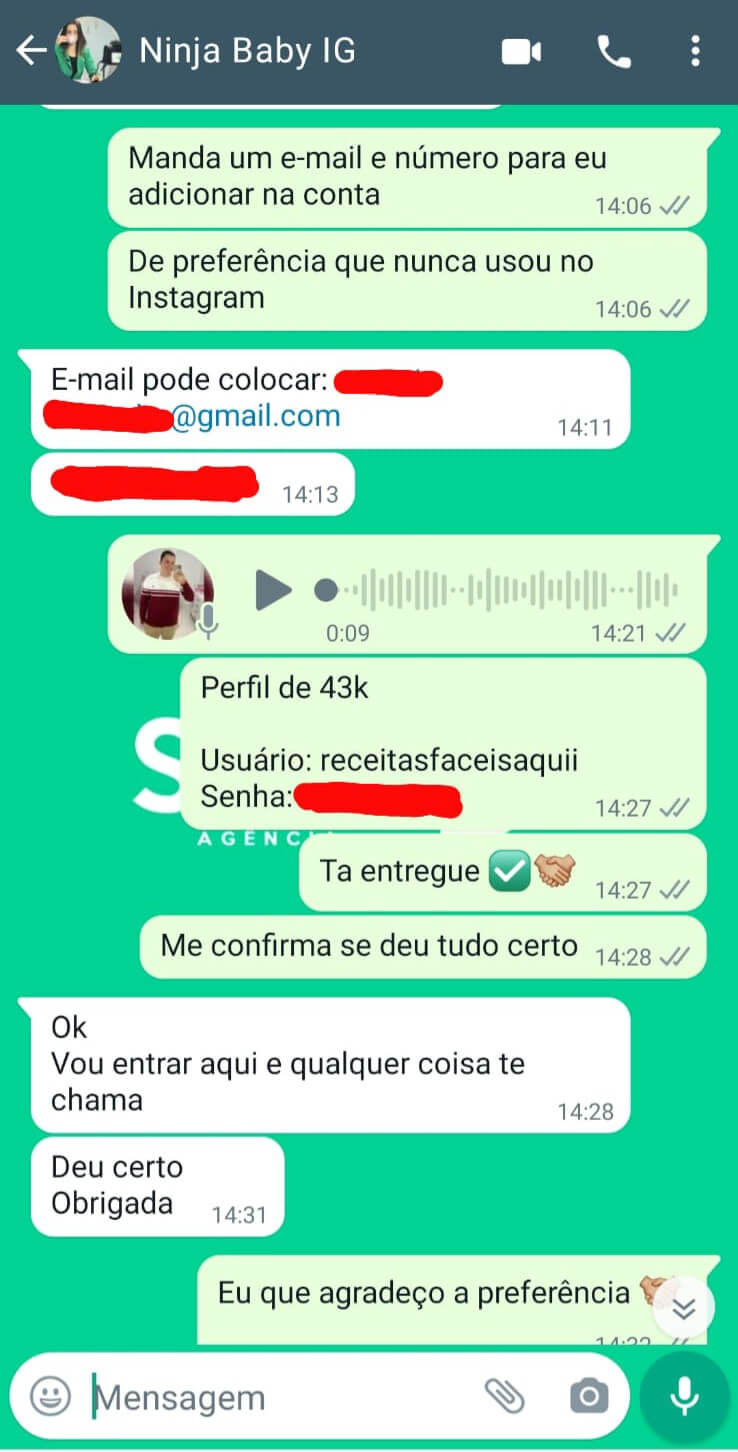Tap the Mensagem text input field
The image size is (738, 1452).
click(x=250, y=1396)
